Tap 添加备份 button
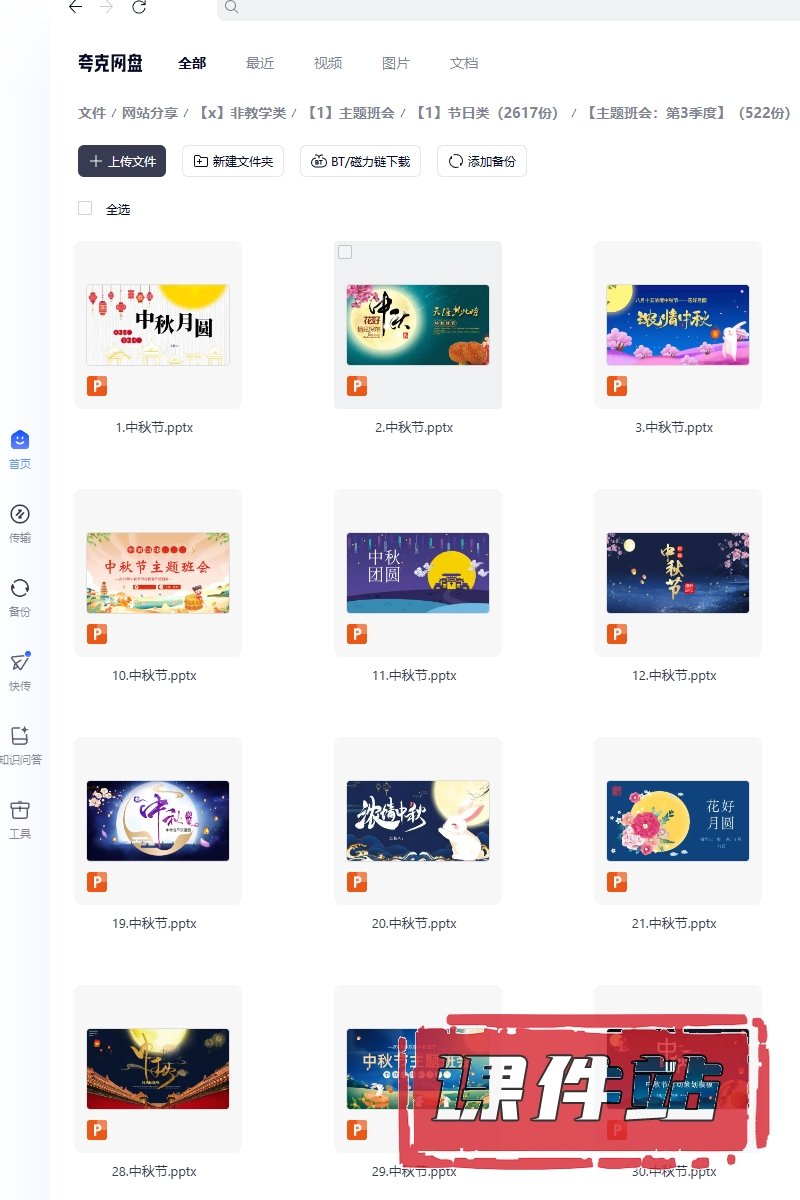The image size is (800, 1200). (x=482, y=161)
